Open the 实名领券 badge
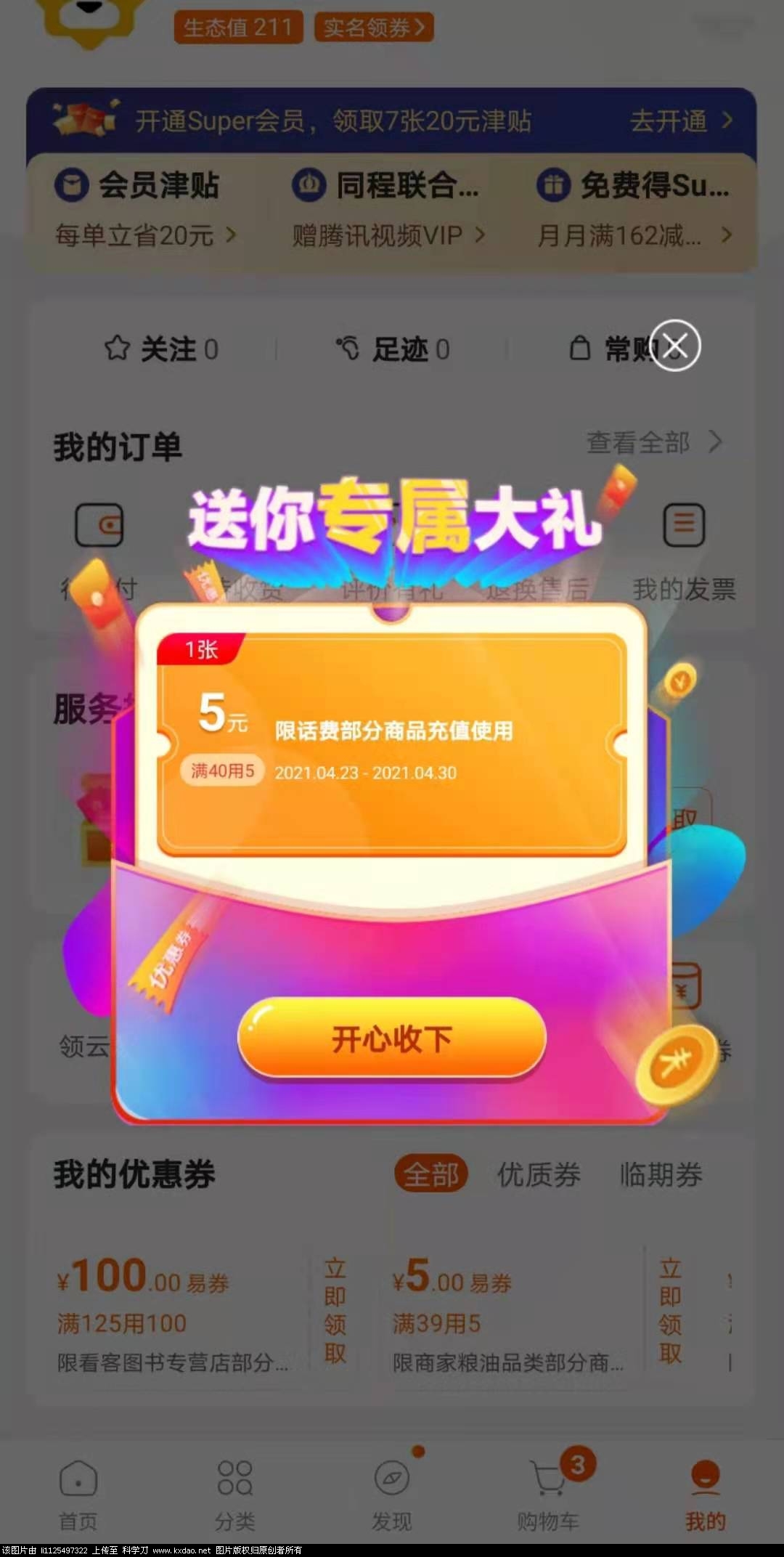Image resolution: width=784 pixels, height=1557 pixels. pos(374,28)
